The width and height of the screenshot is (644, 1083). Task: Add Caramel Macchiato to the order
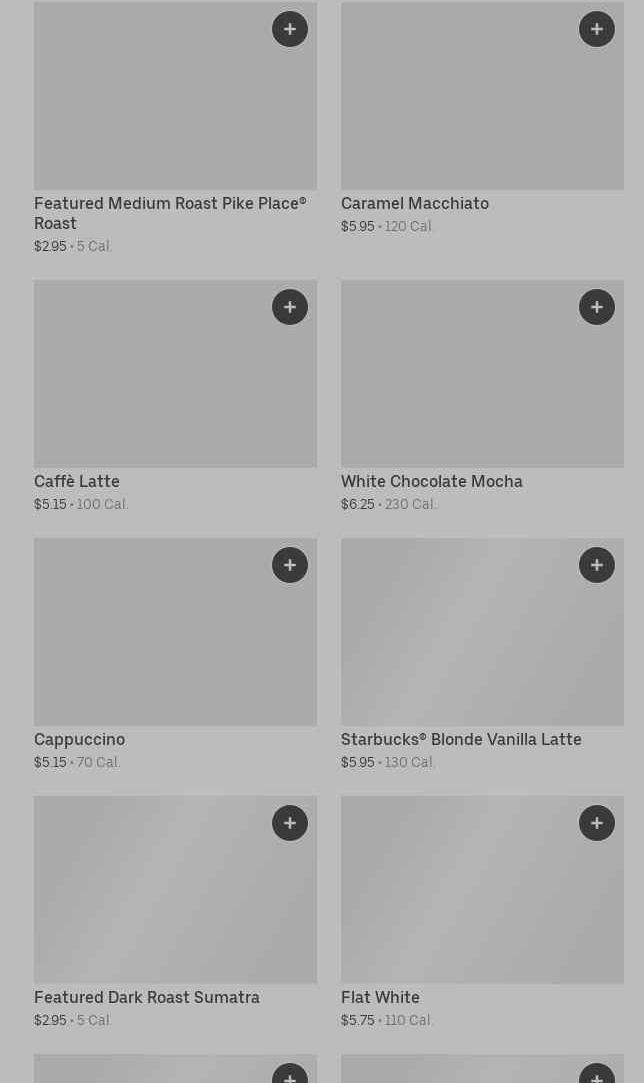tap(597, 29)
